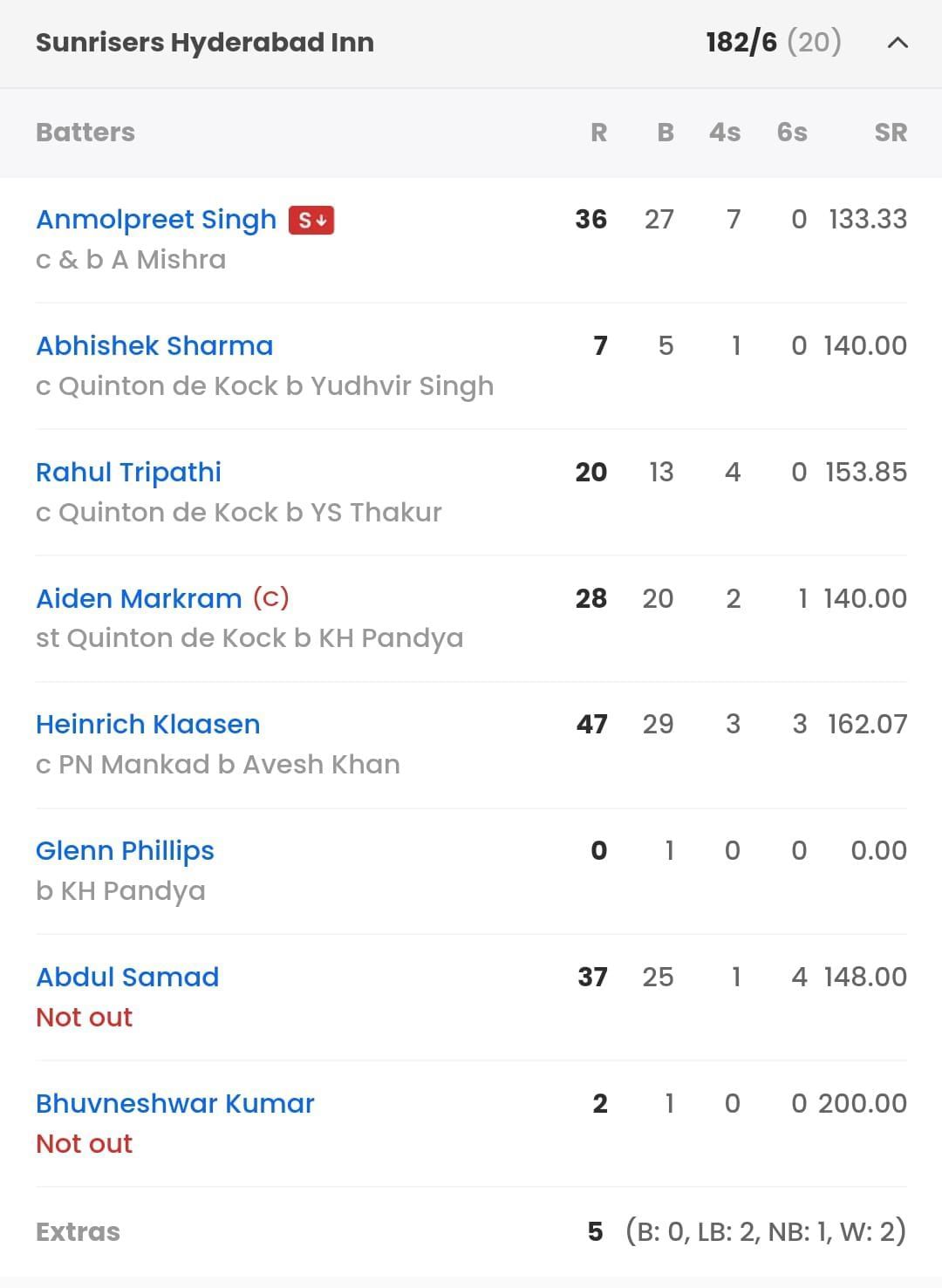Click the SR column header

(x=891, y=133)
